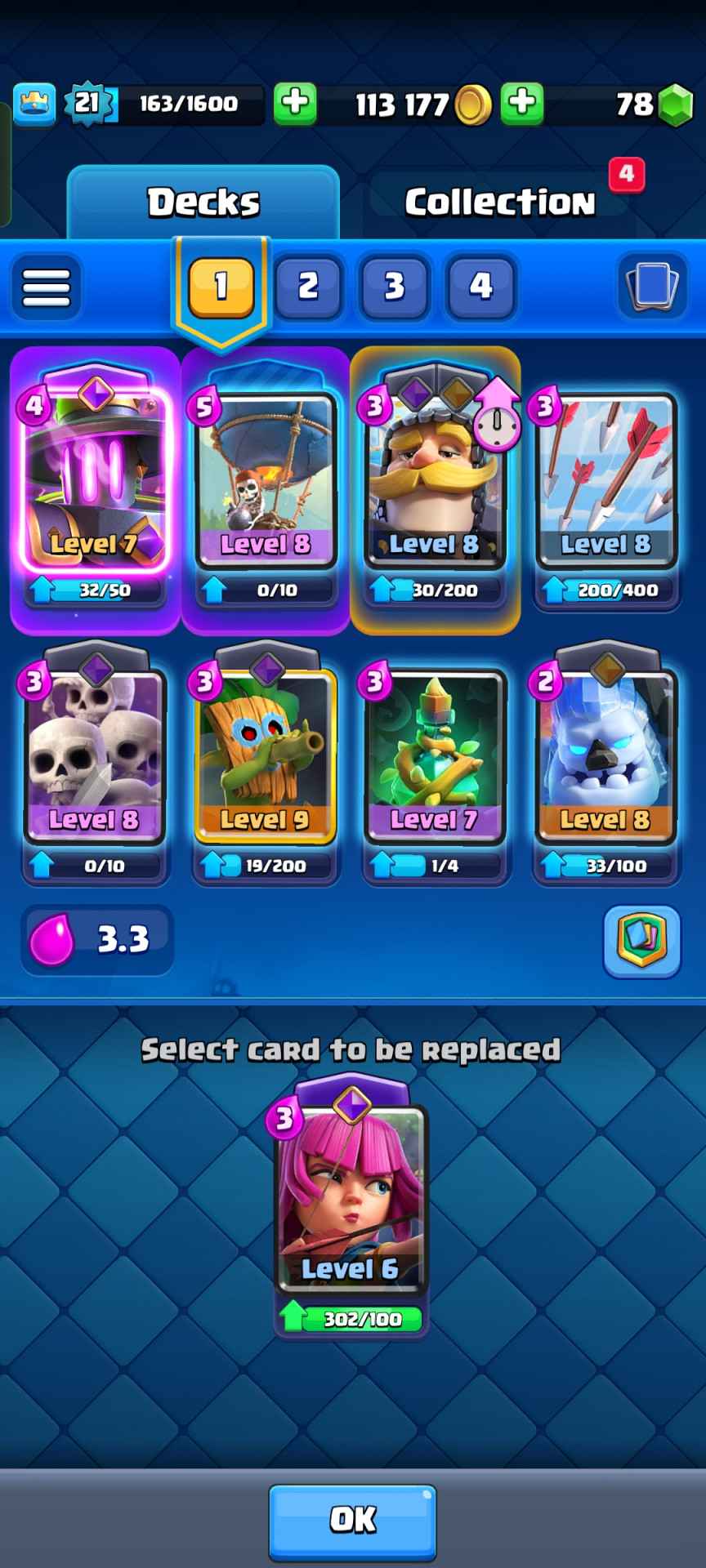Screen dimensions: 706x1568
Task: Tap the plus next to experience bar
Action: pyautogui.click(x=295, y=104)
